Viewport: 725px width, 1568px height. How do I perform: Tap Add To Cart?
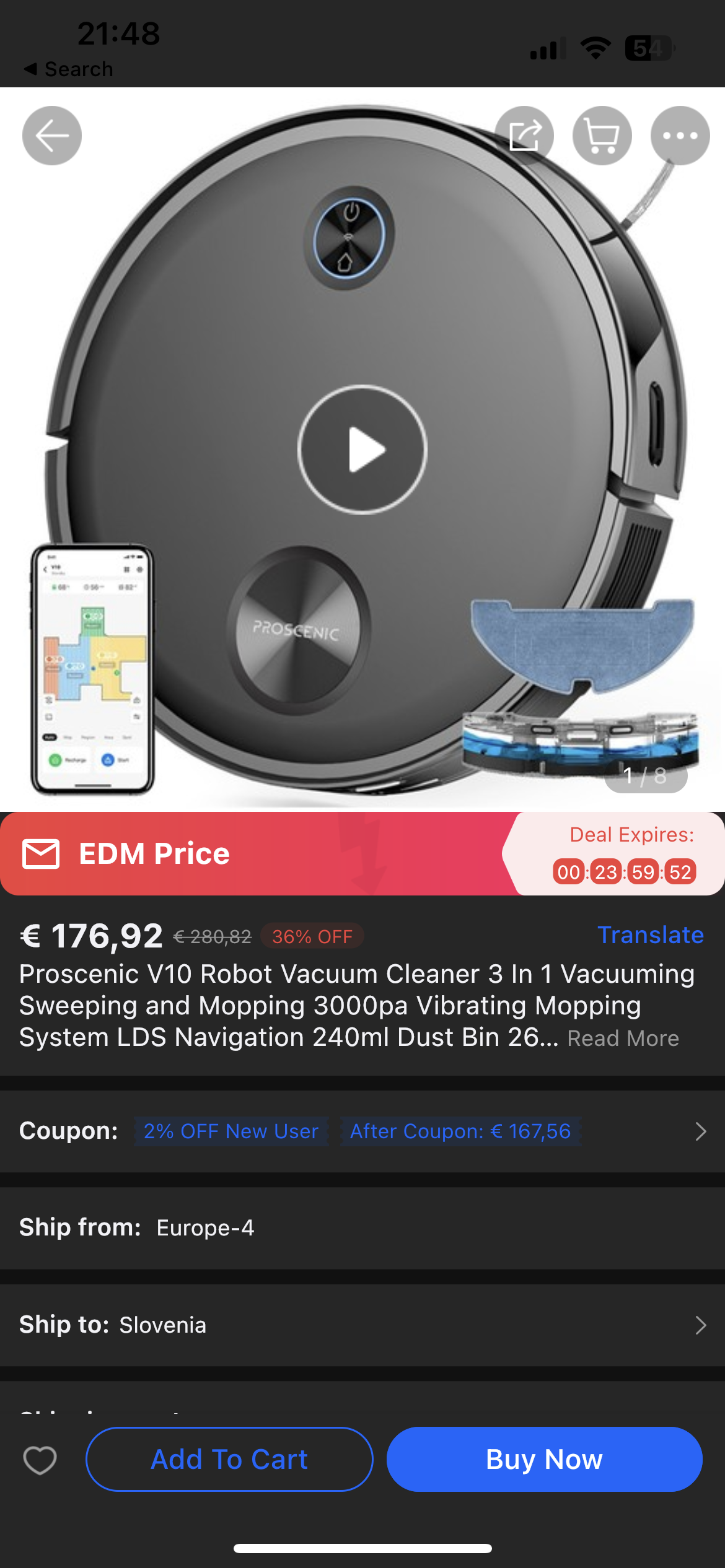[x=229, y=1460]
